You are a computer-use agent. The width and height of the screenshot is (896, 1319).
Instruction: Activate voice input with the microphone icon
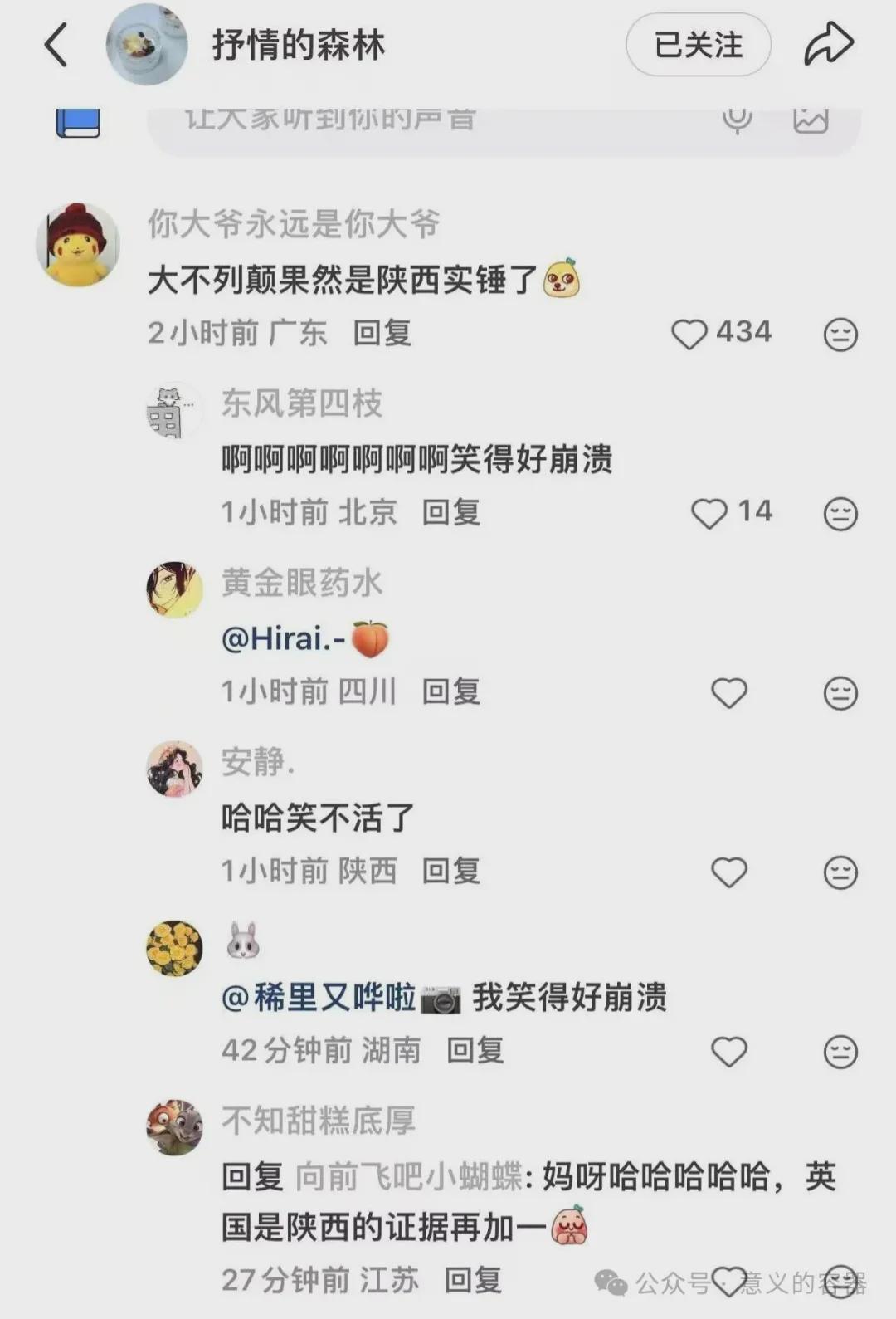tap(737, 119)
